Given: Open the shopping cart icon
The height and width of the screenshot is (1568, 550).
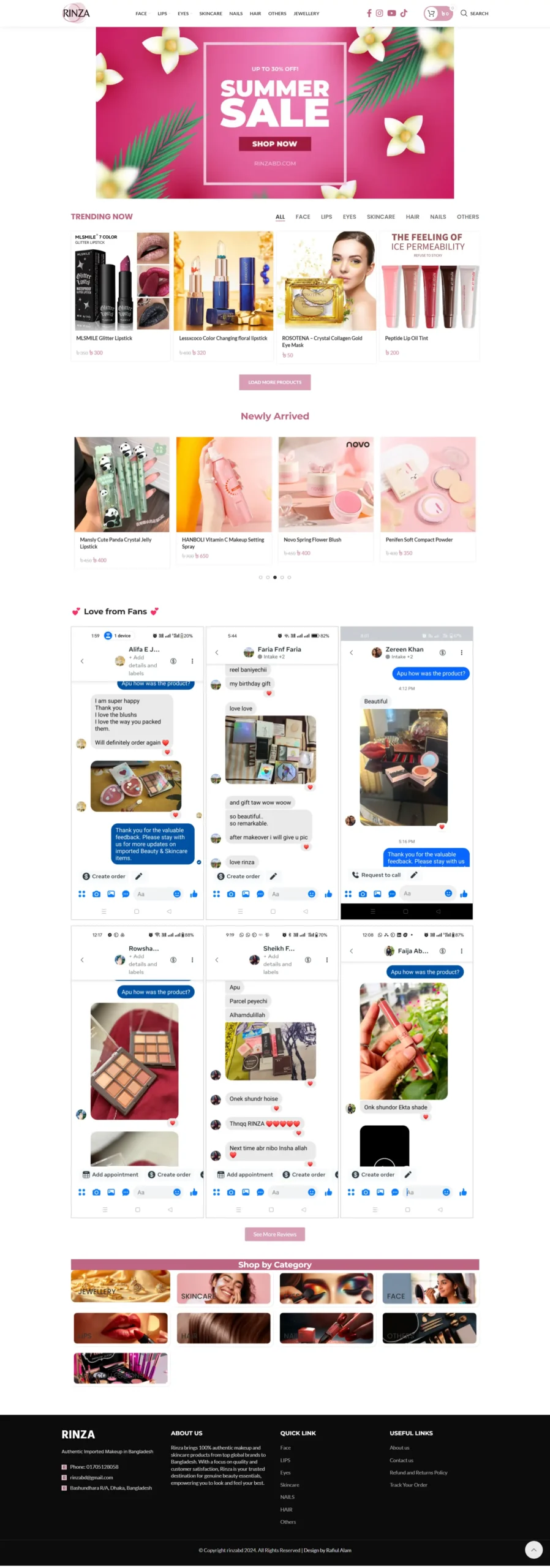Looking at the screenshot, I should 432,13.
